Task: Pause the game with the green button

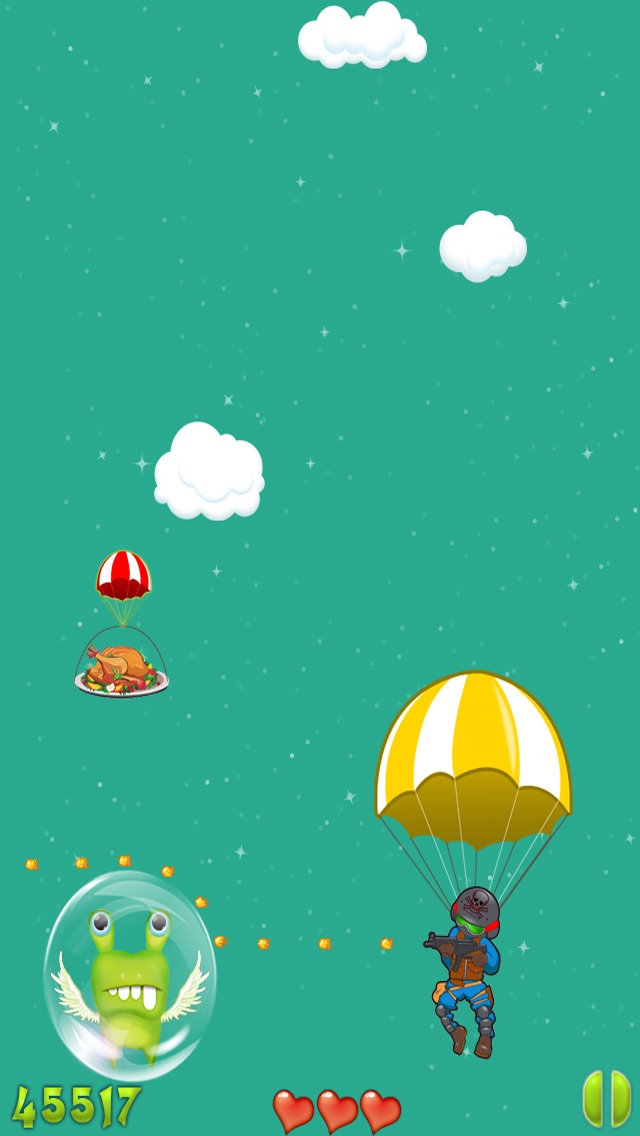Action: [607, 1099]
